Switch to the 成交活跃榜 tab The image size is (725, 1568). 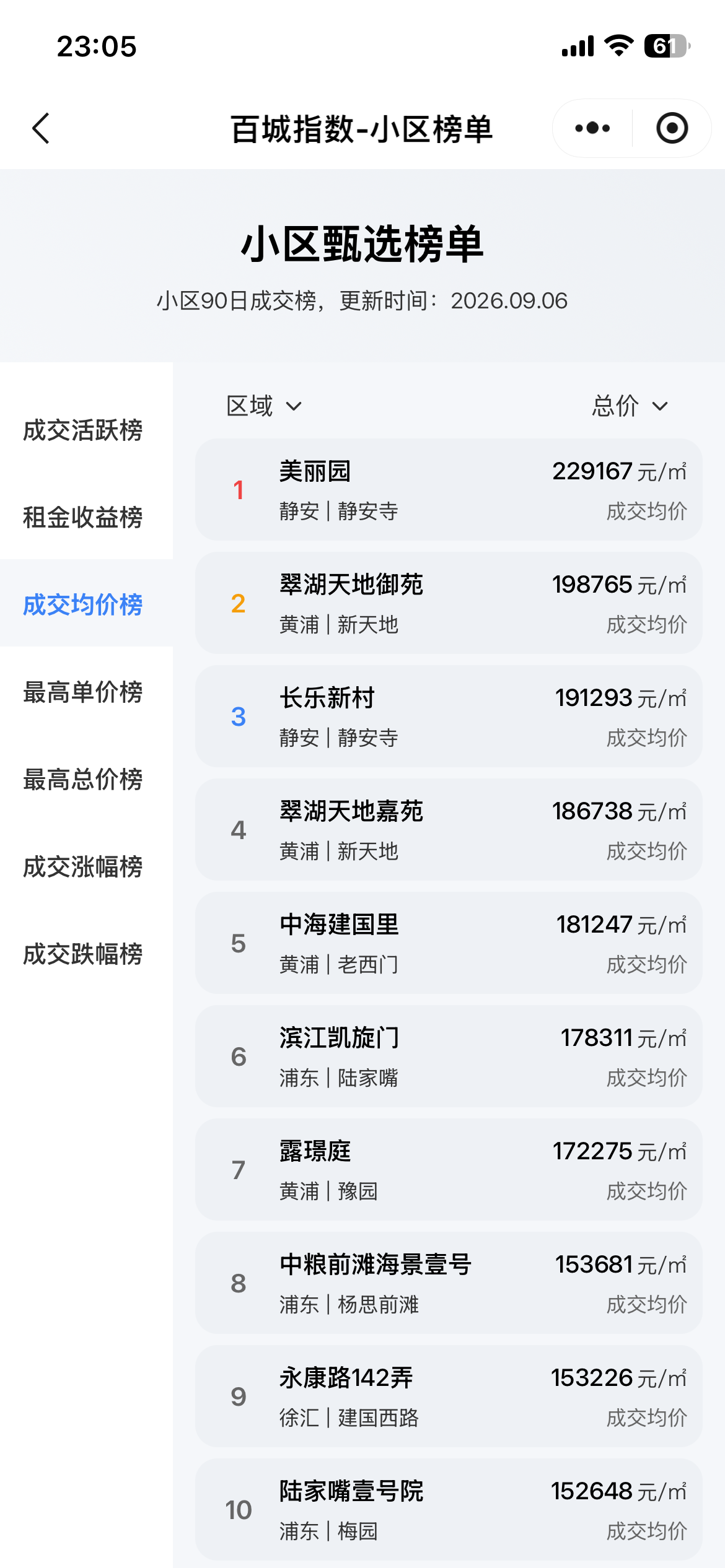pos(83,430)
